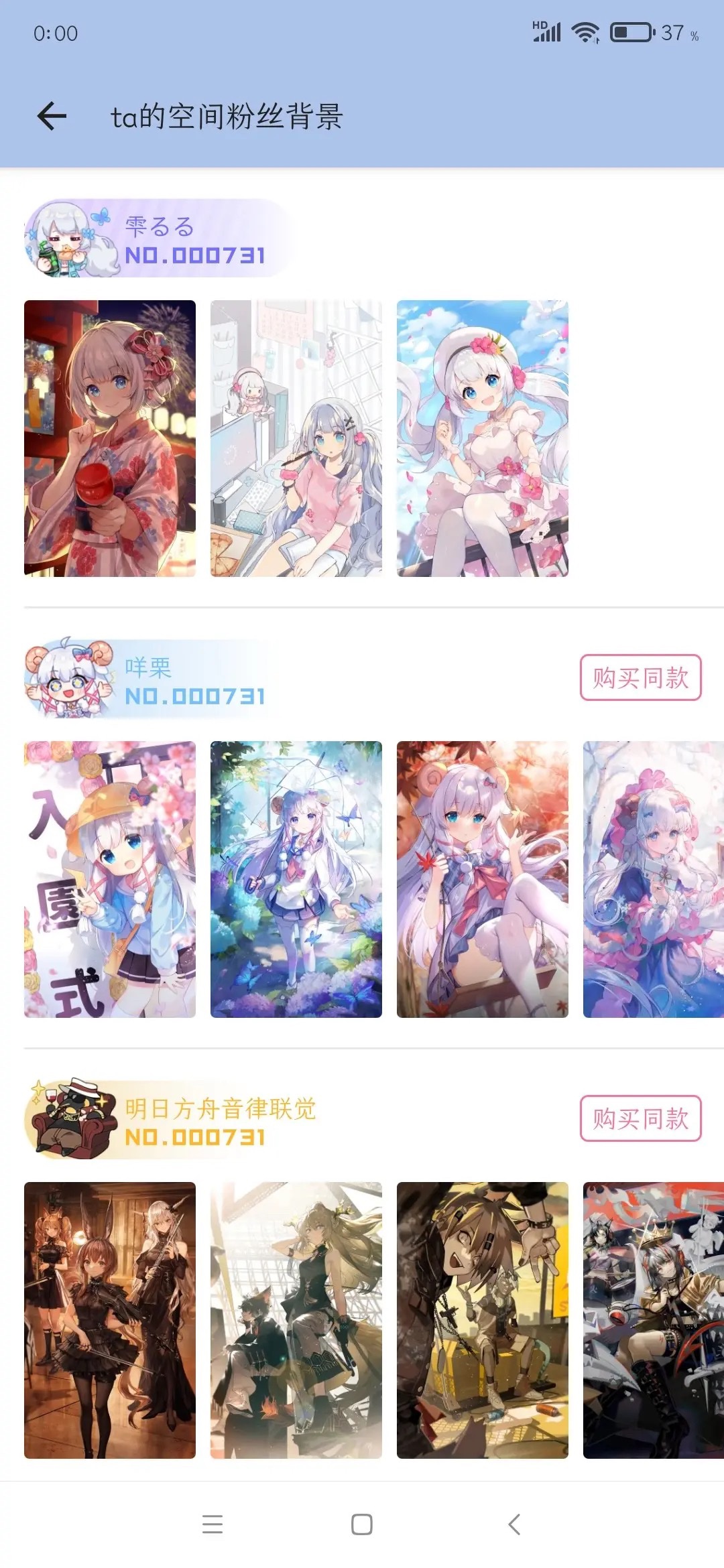View the 咩栗 winter pink hood background

[654, 879]
